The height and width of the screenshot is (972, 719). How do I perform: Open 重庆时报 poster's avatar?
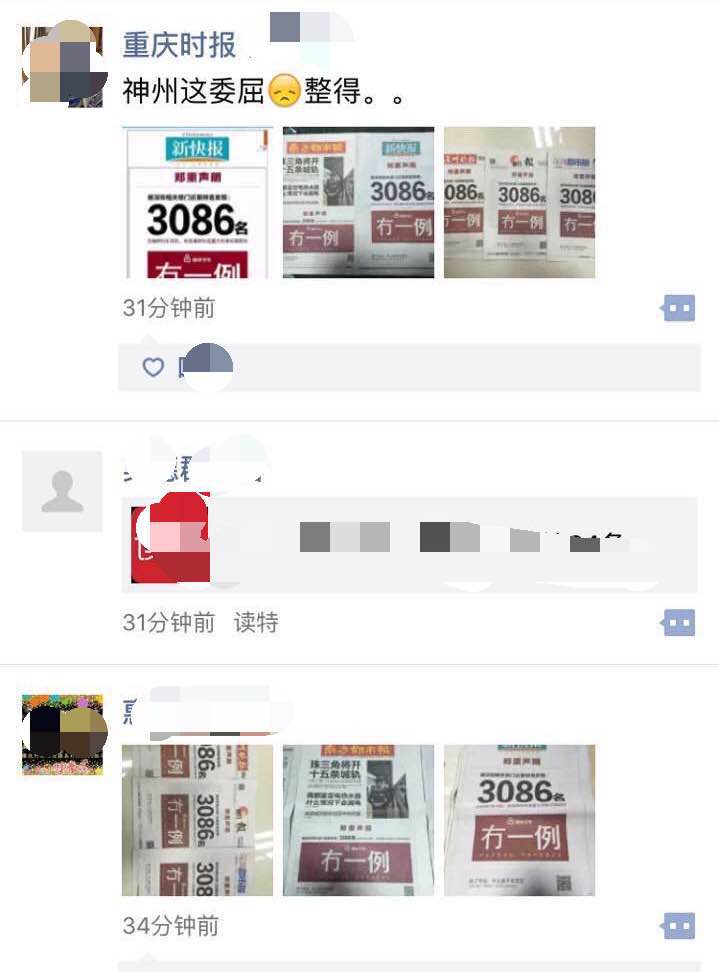(x=62, y=66)
